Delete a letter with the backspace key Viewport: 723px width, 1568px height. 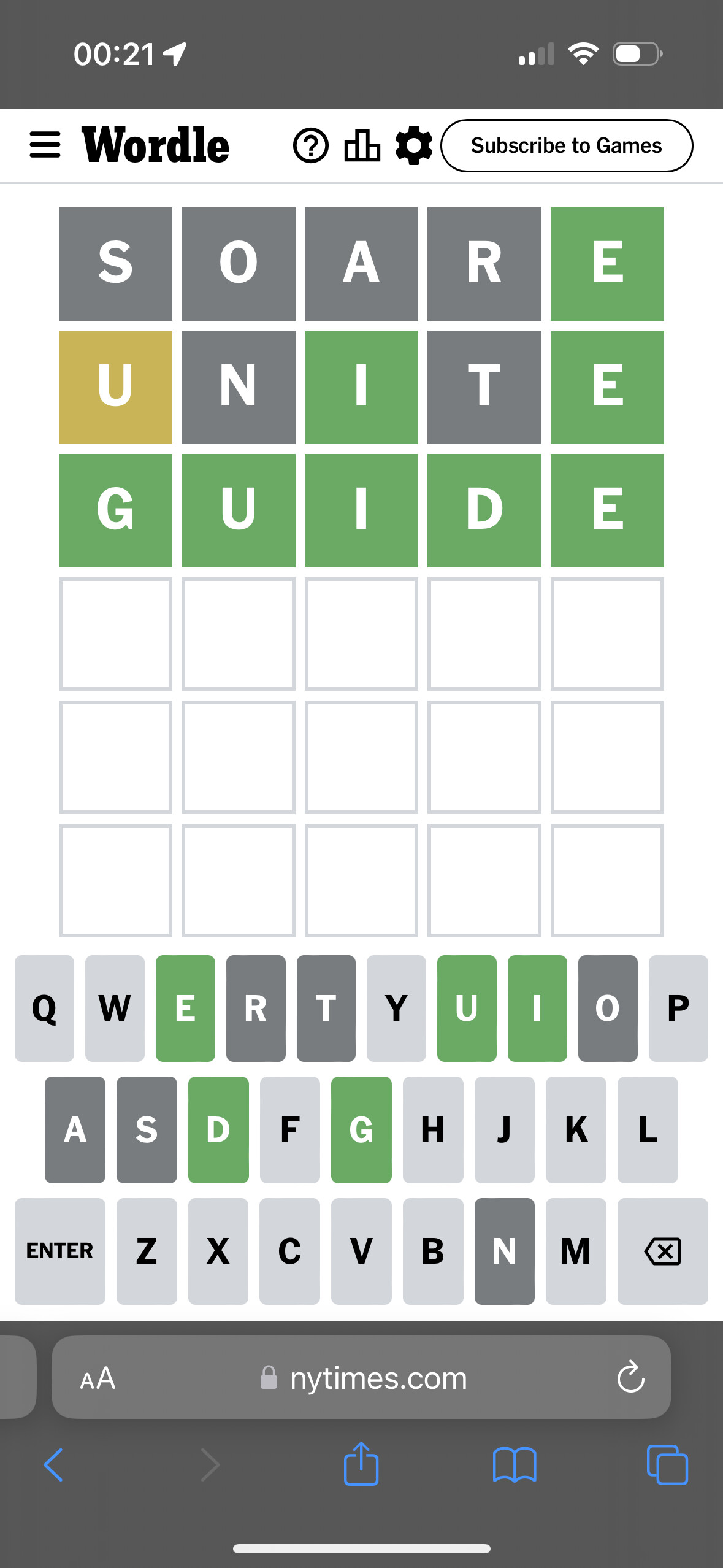point(662,1251)
